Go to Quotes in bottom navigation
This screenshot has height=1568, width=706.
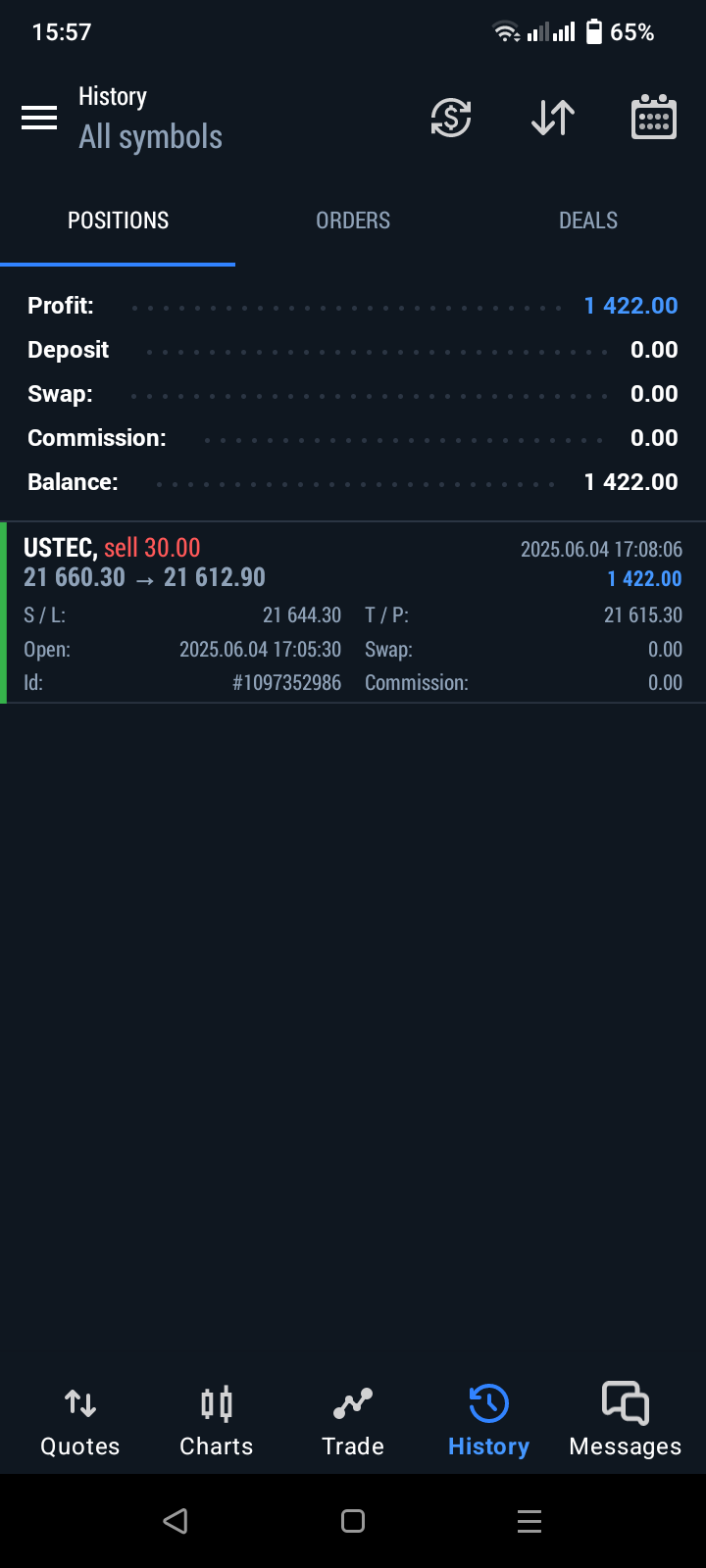80,1422
